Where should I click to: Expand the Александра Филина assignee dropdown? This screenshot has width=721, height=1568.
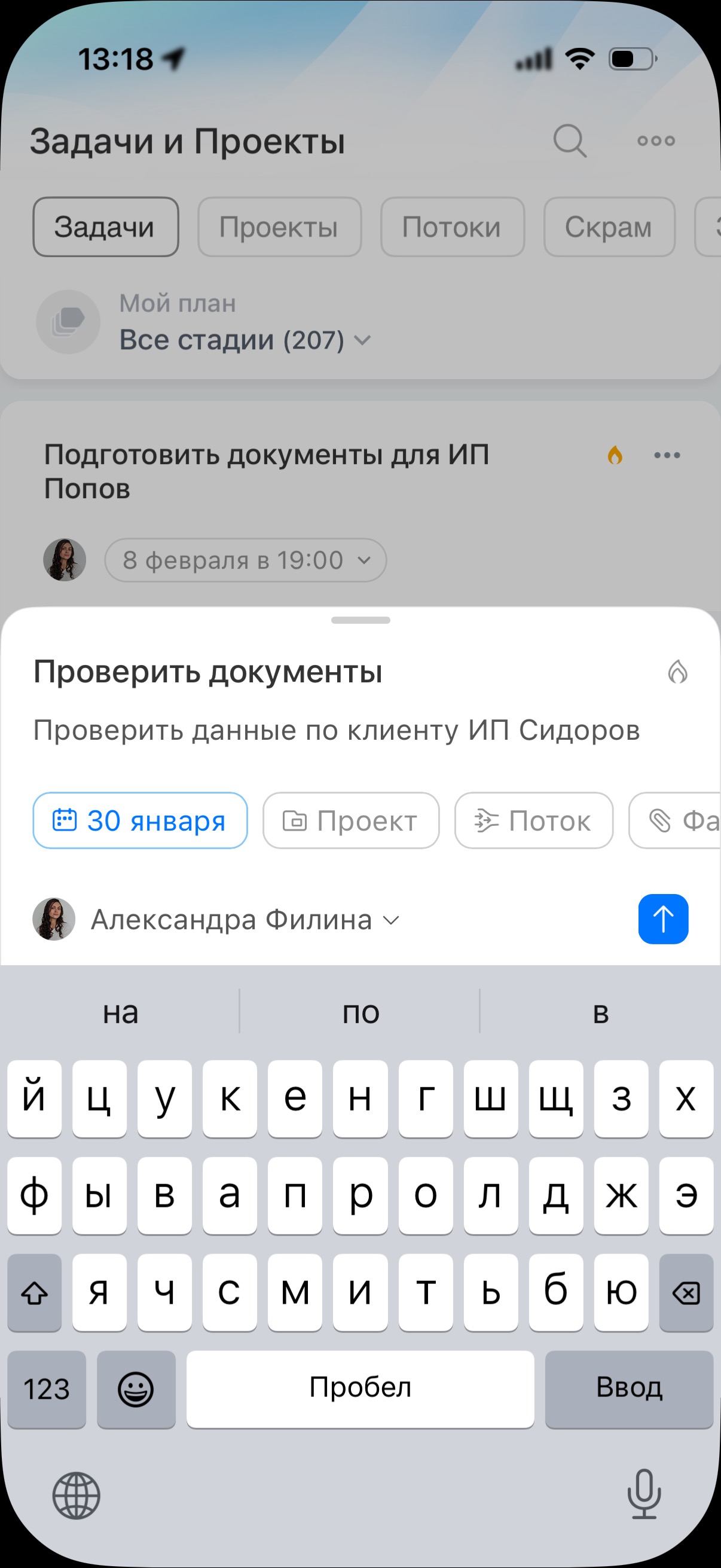243,920
